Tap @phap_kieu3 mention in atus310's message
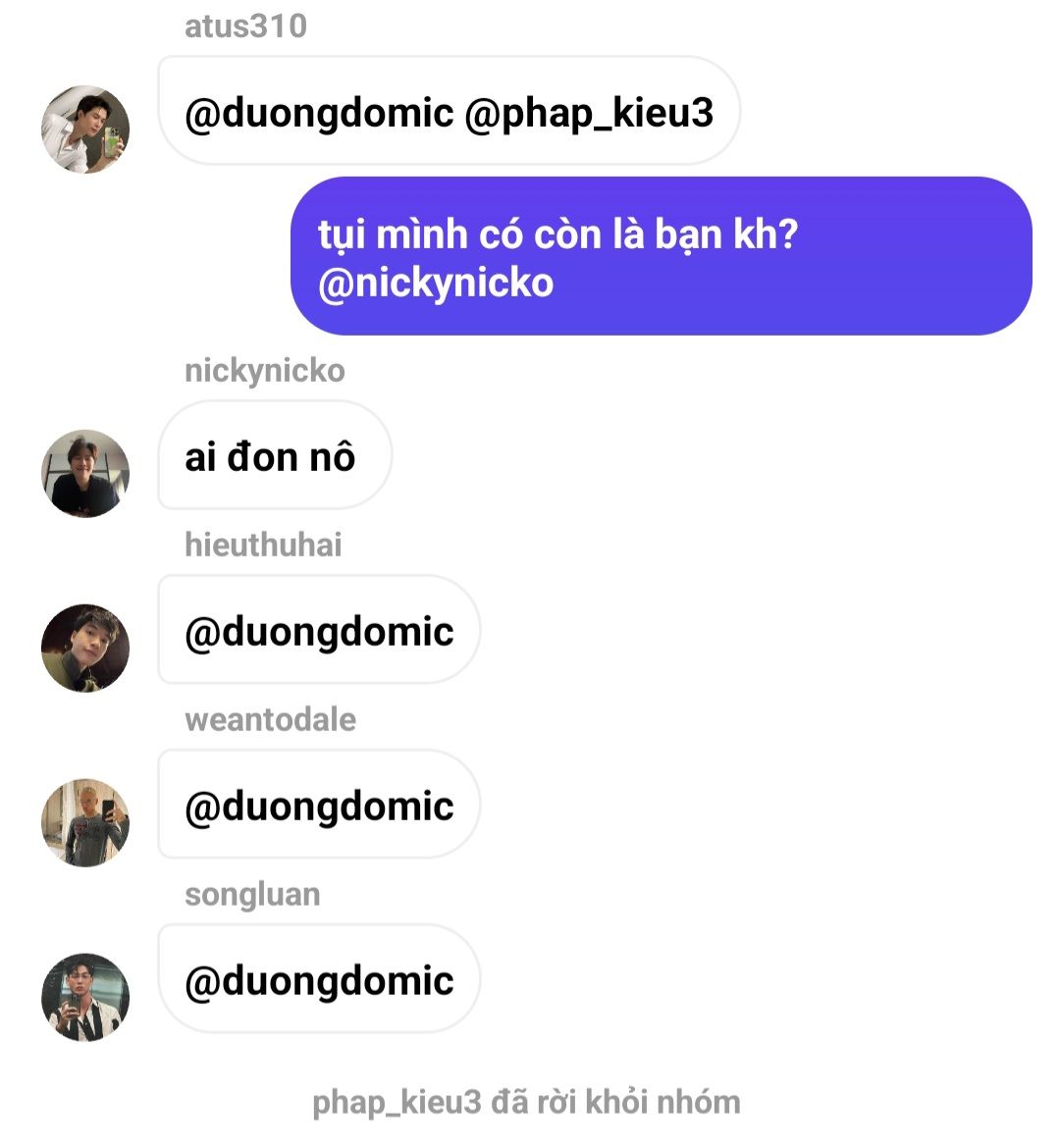The image size is (1060, 1148). [588, 114]
